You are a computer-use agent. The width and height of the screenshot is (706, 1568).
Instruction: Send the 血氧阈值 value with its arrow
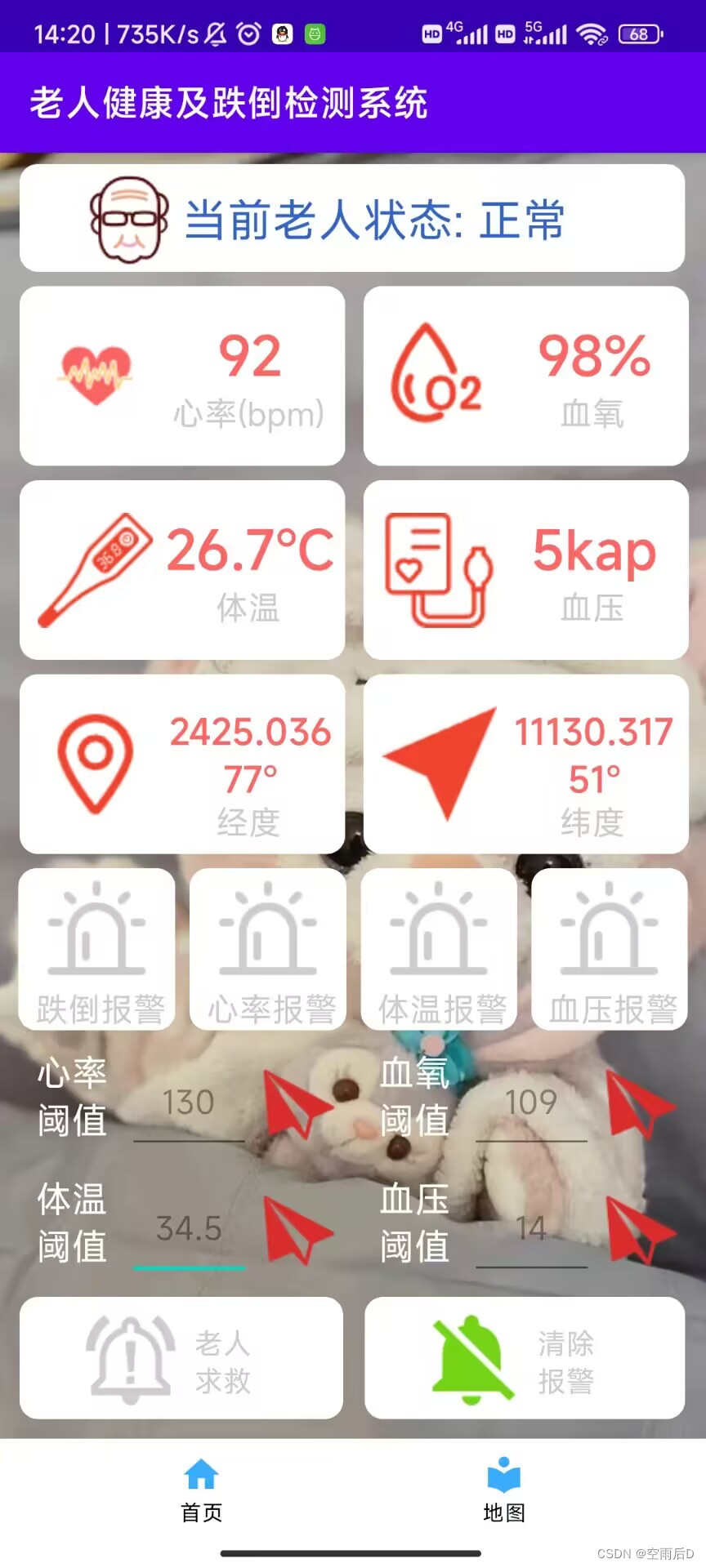(x=639, y=1104)
